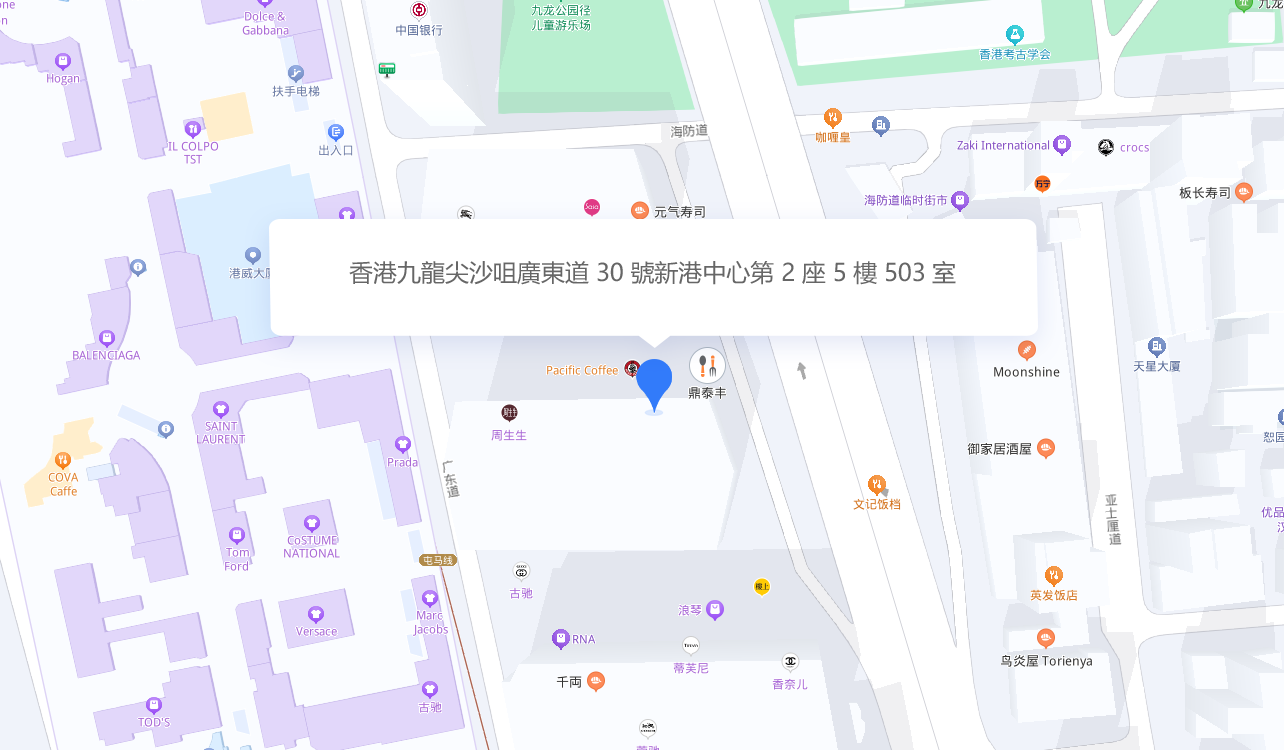The height and width of the screenshot is (750, 1284).
Task: Select the 英发饭店 restaurant marker
Action: pyautogui.click(x=1053, y=576)
